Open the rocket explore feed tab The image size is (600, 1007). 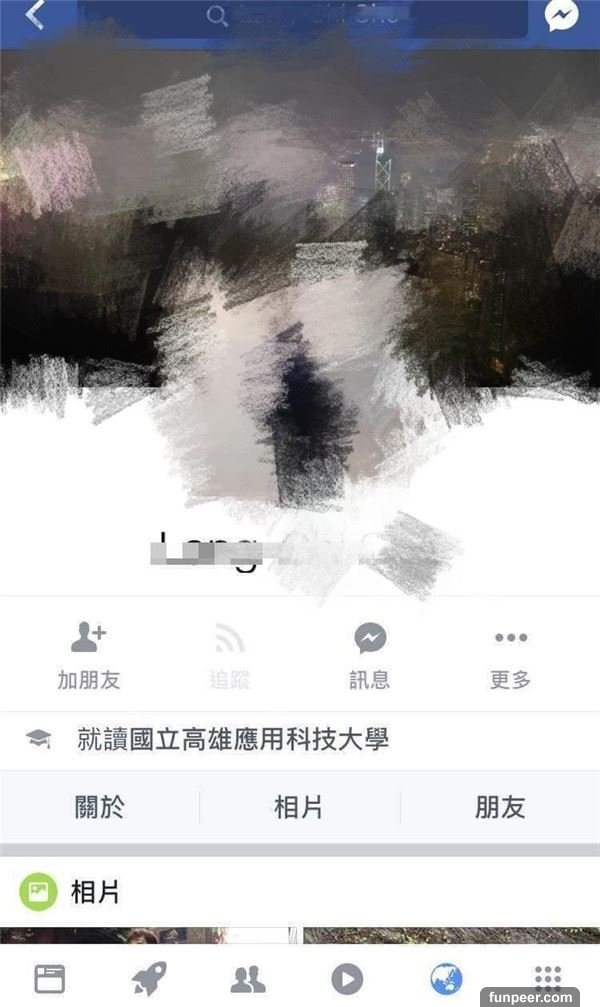tap(148, 978)
